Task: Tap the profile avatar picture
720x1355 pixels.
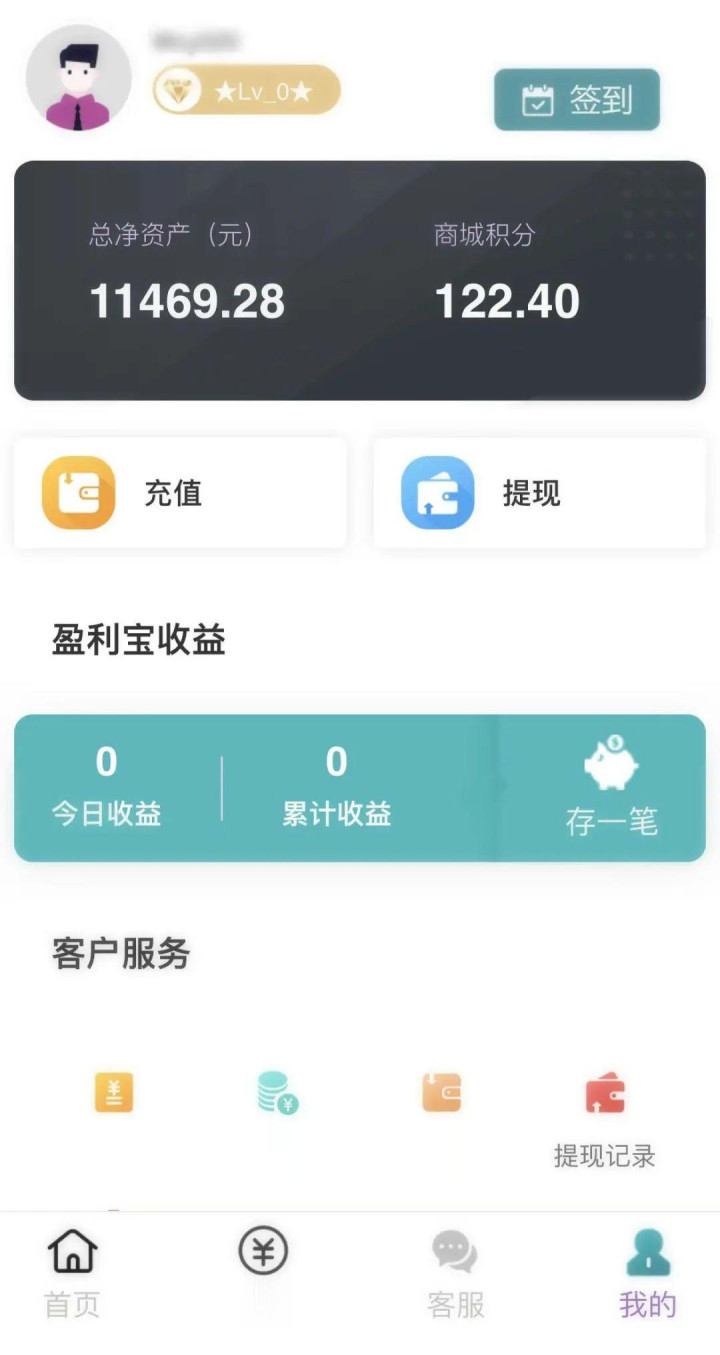Action: click(x=78, y=78)
